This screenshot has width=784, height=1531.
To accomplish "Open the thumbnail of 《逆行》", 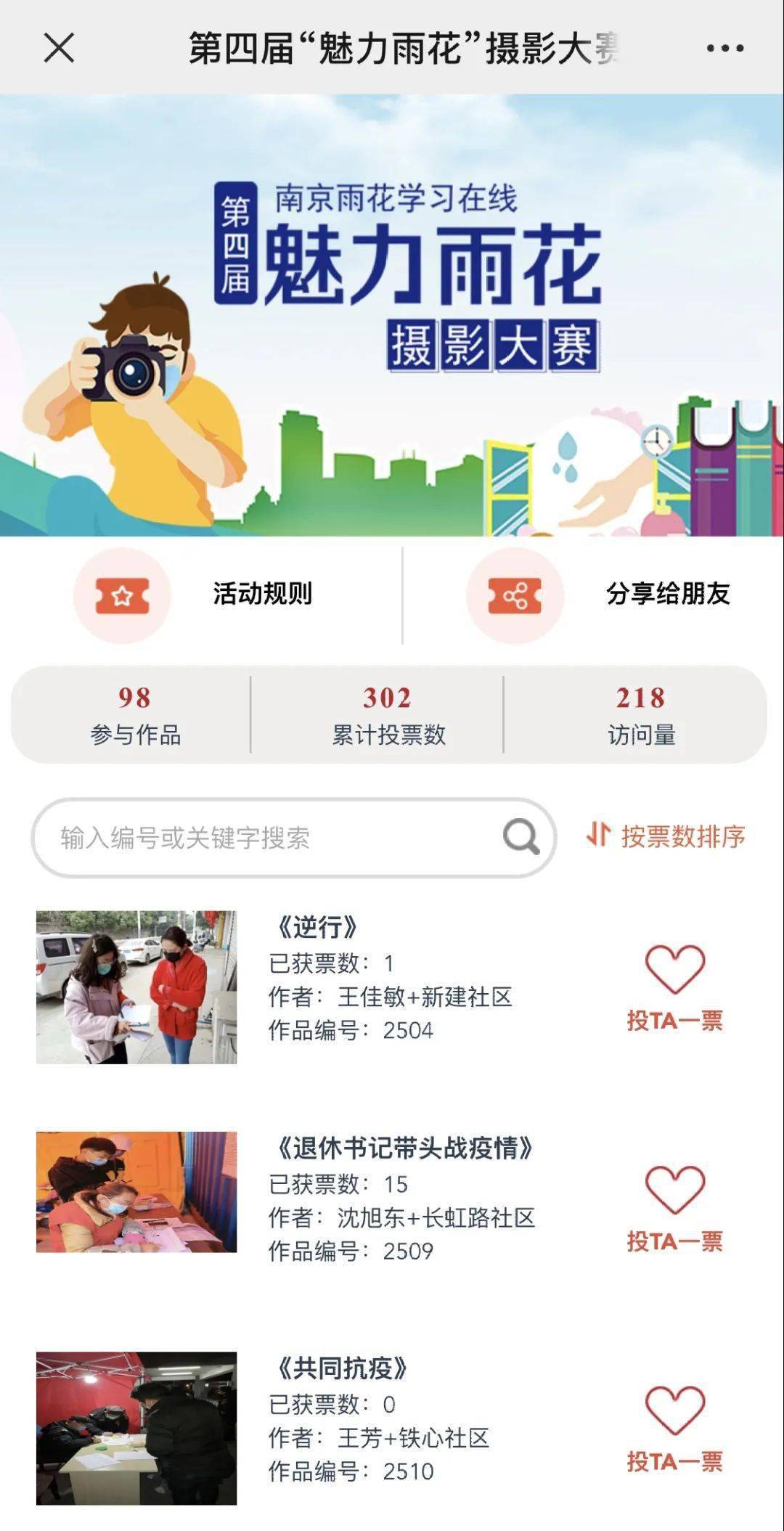I will coord(138,987).
